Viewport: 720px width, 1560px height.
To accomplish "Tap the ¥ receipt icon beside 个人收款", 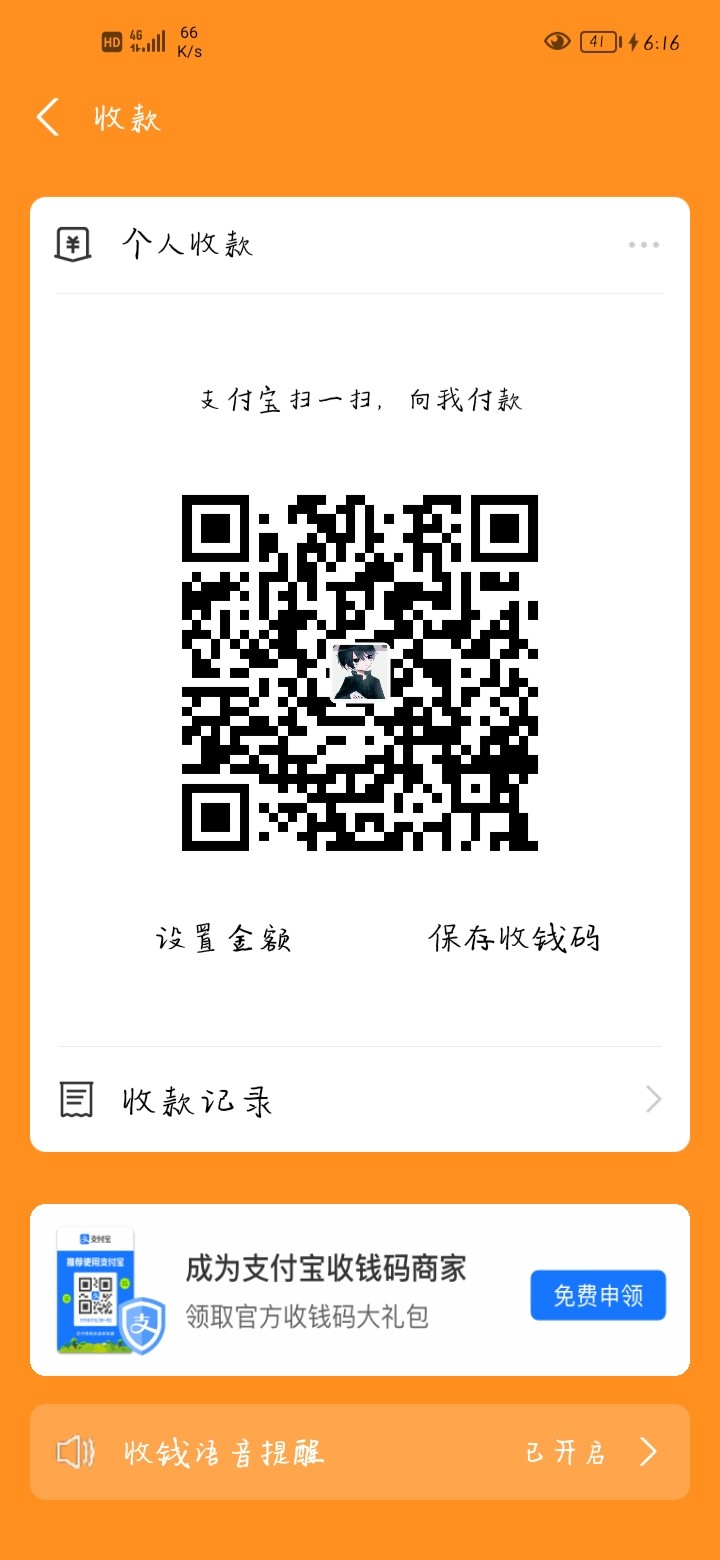I will pos(71,243).
